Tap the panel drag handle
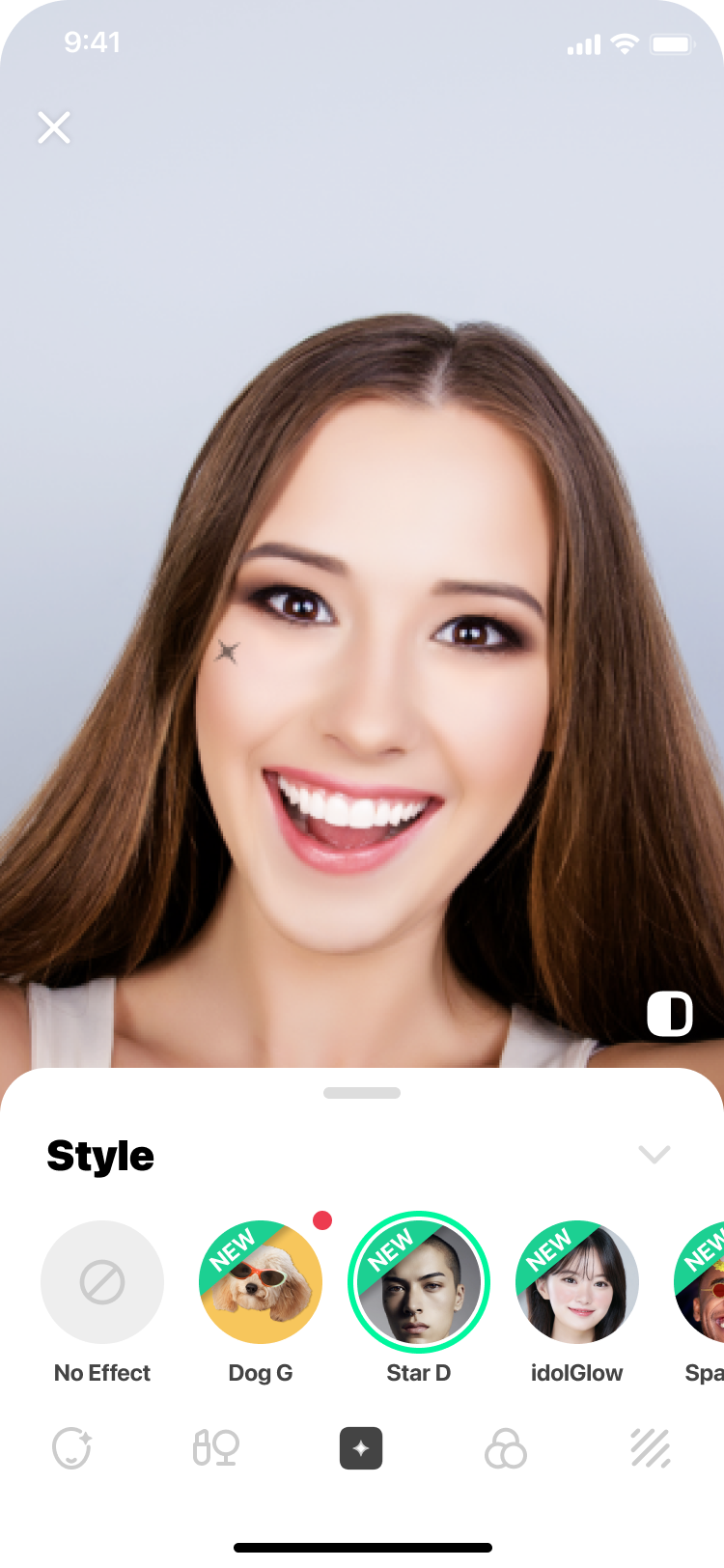The image size is (724, 1568). pos(362,1093)
